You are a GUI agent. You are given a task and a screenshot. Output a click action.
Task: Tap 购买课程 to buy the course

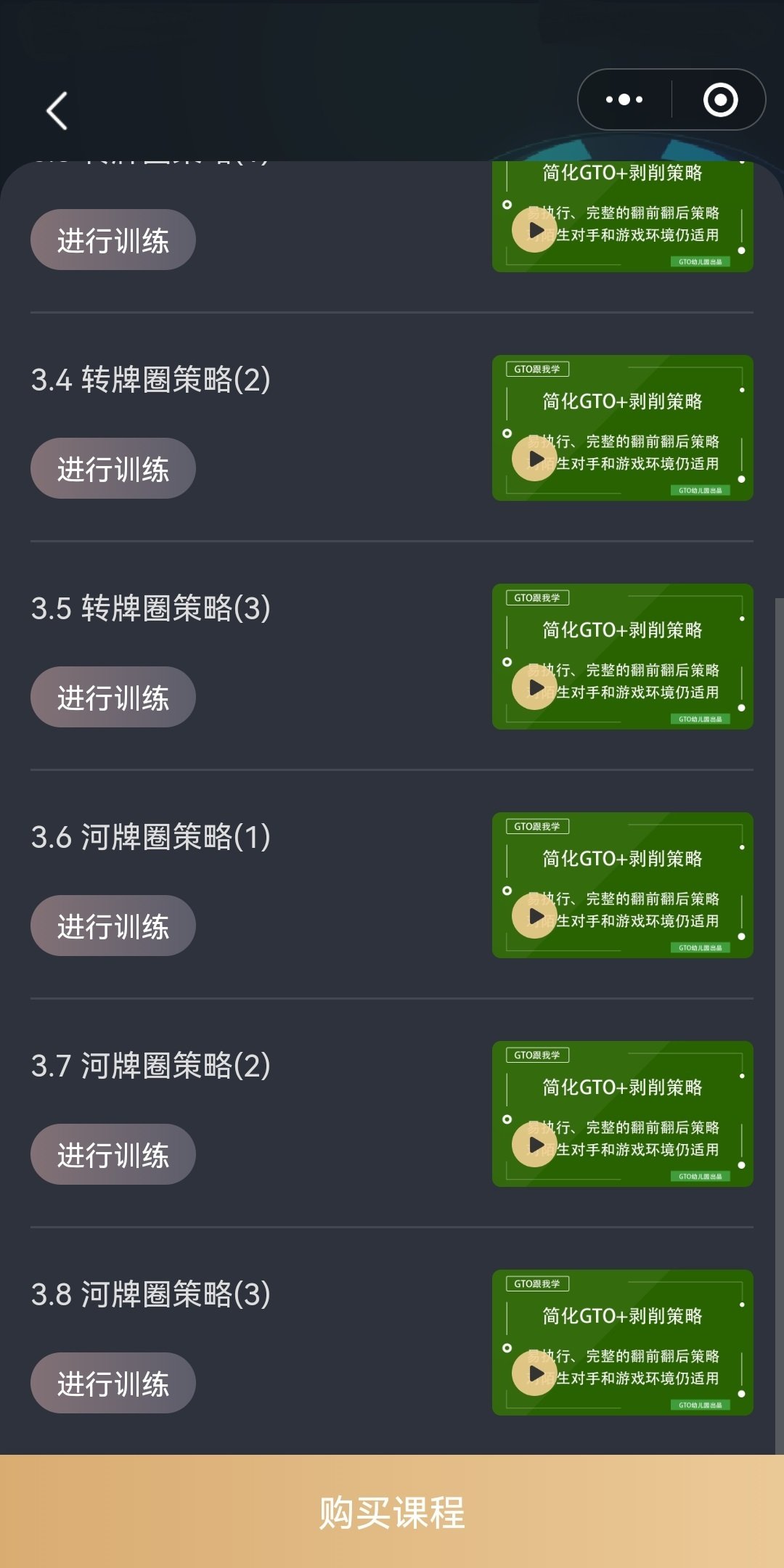(392, 1511)
